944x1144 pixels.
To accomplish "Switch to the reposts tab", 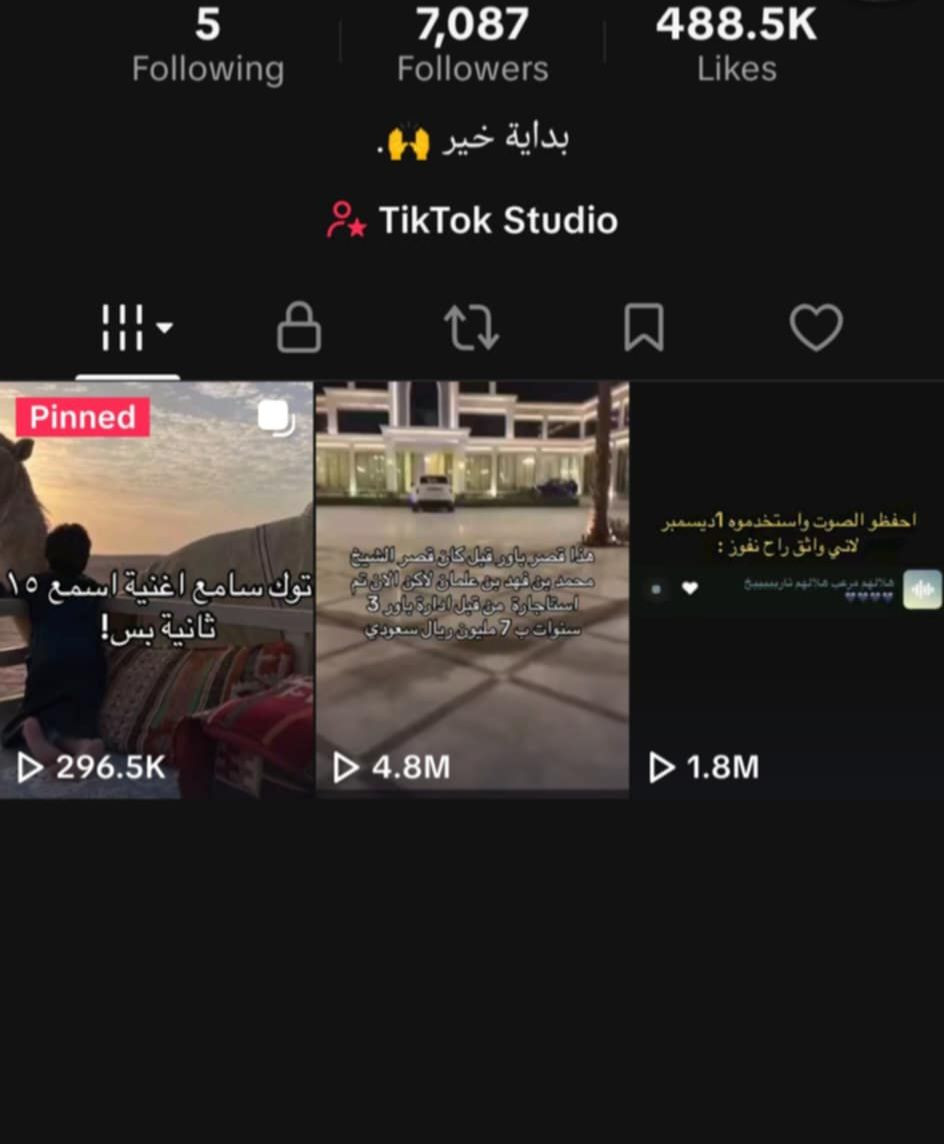I will pos(471,328).
